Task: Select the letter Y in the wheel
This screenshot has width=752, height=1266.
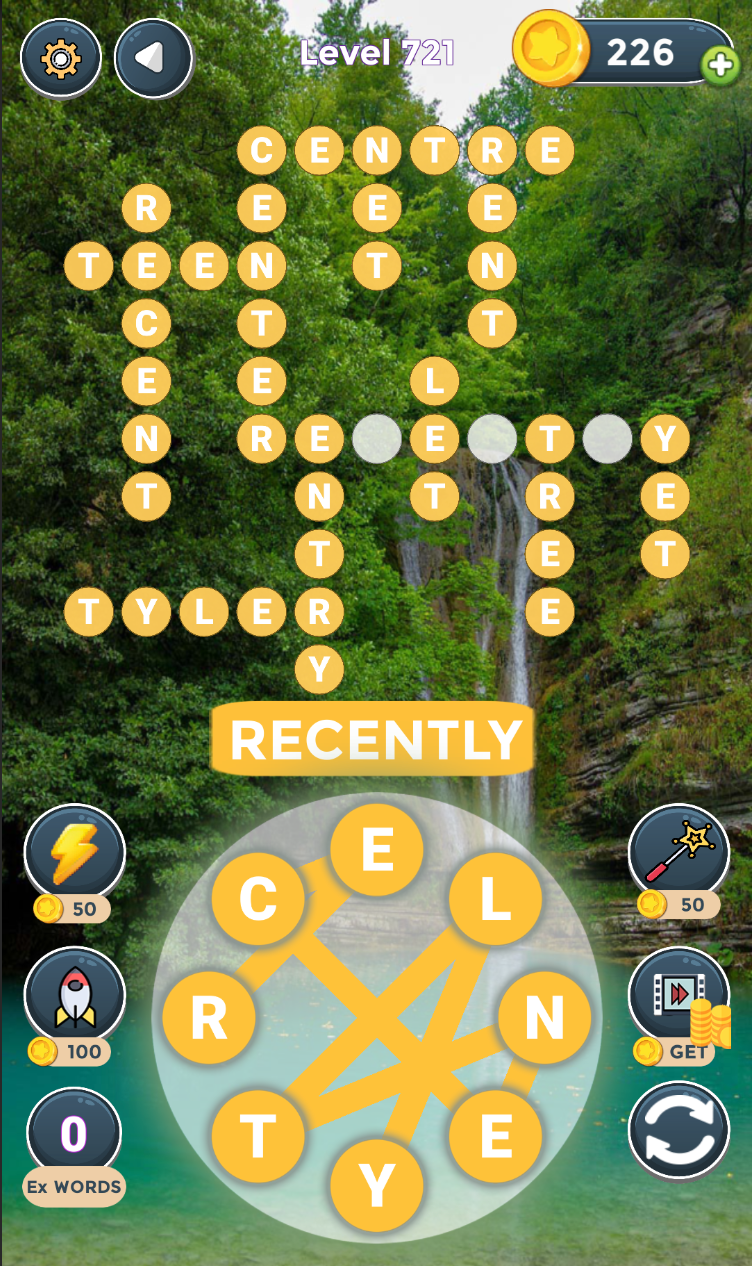Action: (376, 1186)
